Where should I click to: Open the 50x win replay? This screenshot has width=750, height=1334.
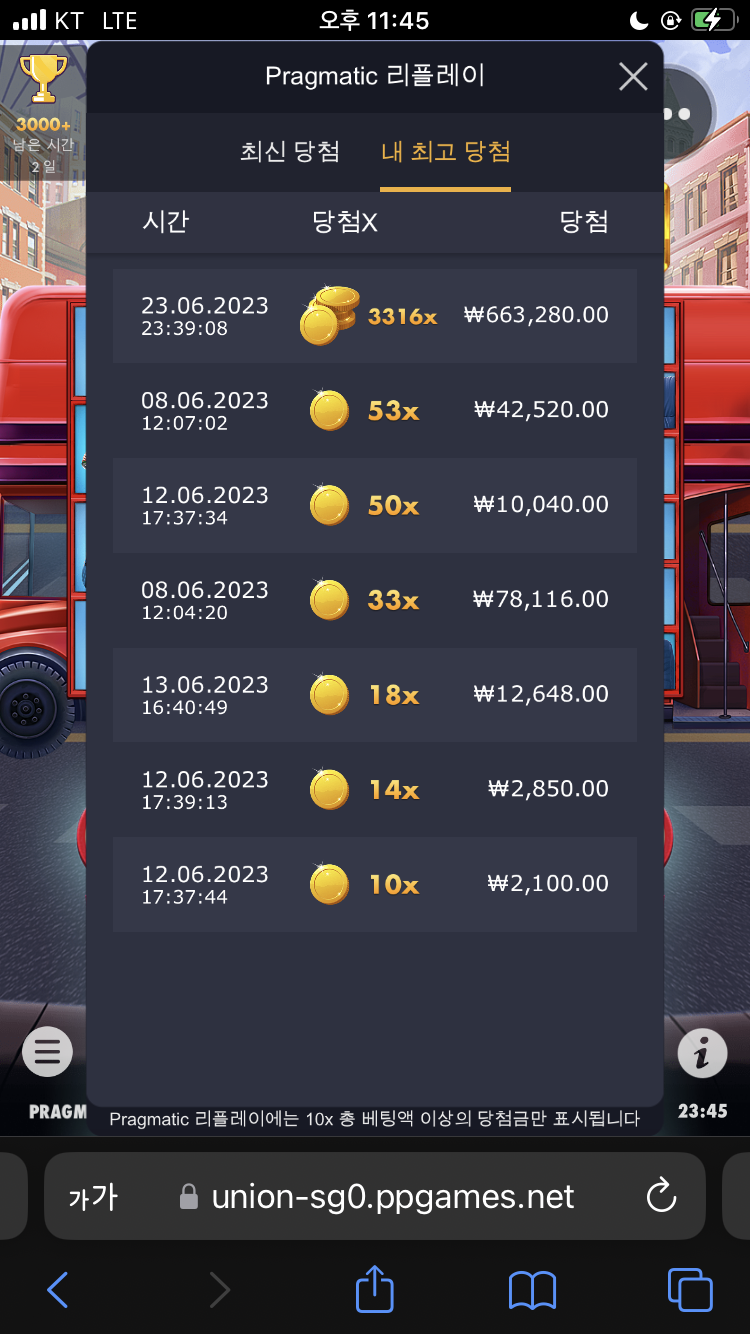[375, 506]
